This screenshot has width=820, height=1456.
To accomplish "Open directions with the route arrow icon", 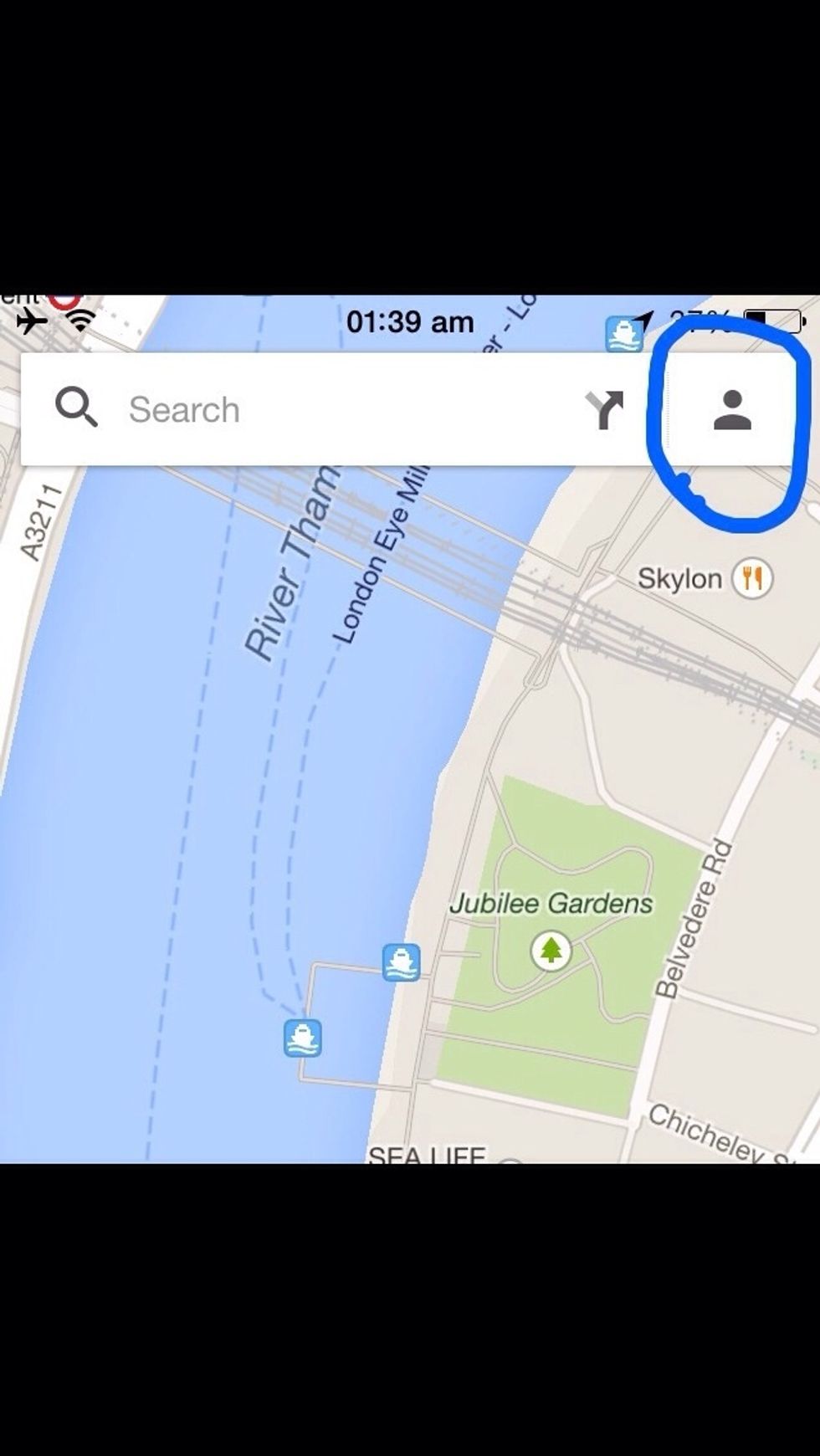I will 604,409.
